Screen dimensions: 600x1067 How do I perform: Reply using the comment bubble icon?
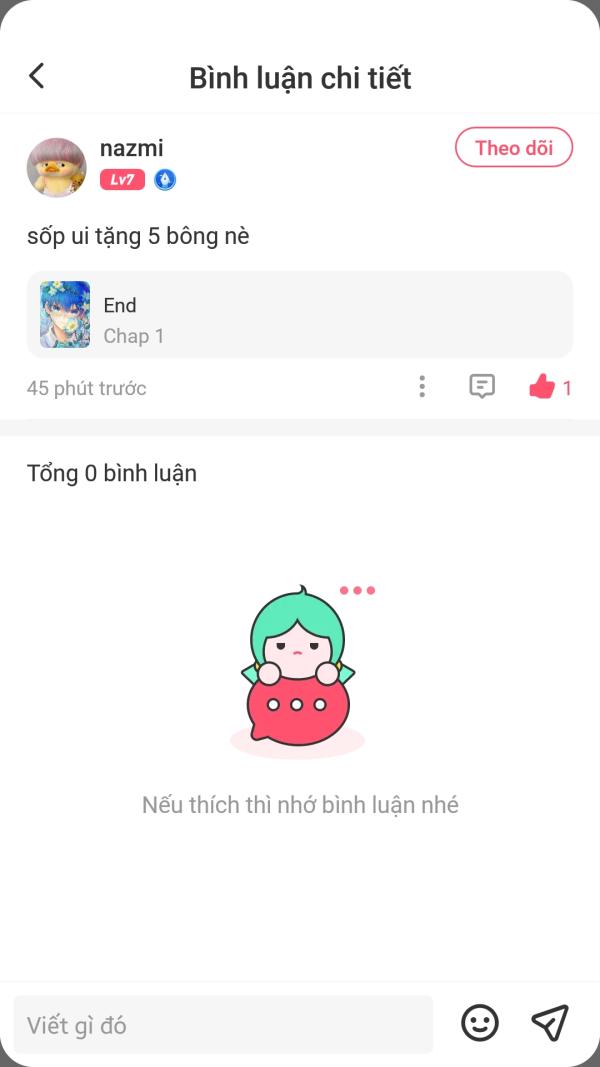point(482,387)
